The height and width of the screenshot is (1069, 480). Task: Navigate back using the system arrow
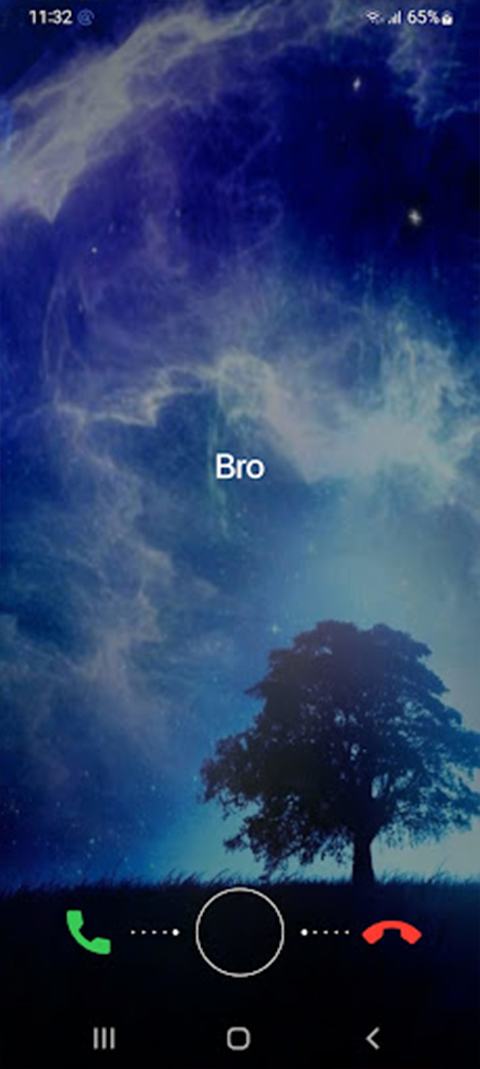[372, 1038]
